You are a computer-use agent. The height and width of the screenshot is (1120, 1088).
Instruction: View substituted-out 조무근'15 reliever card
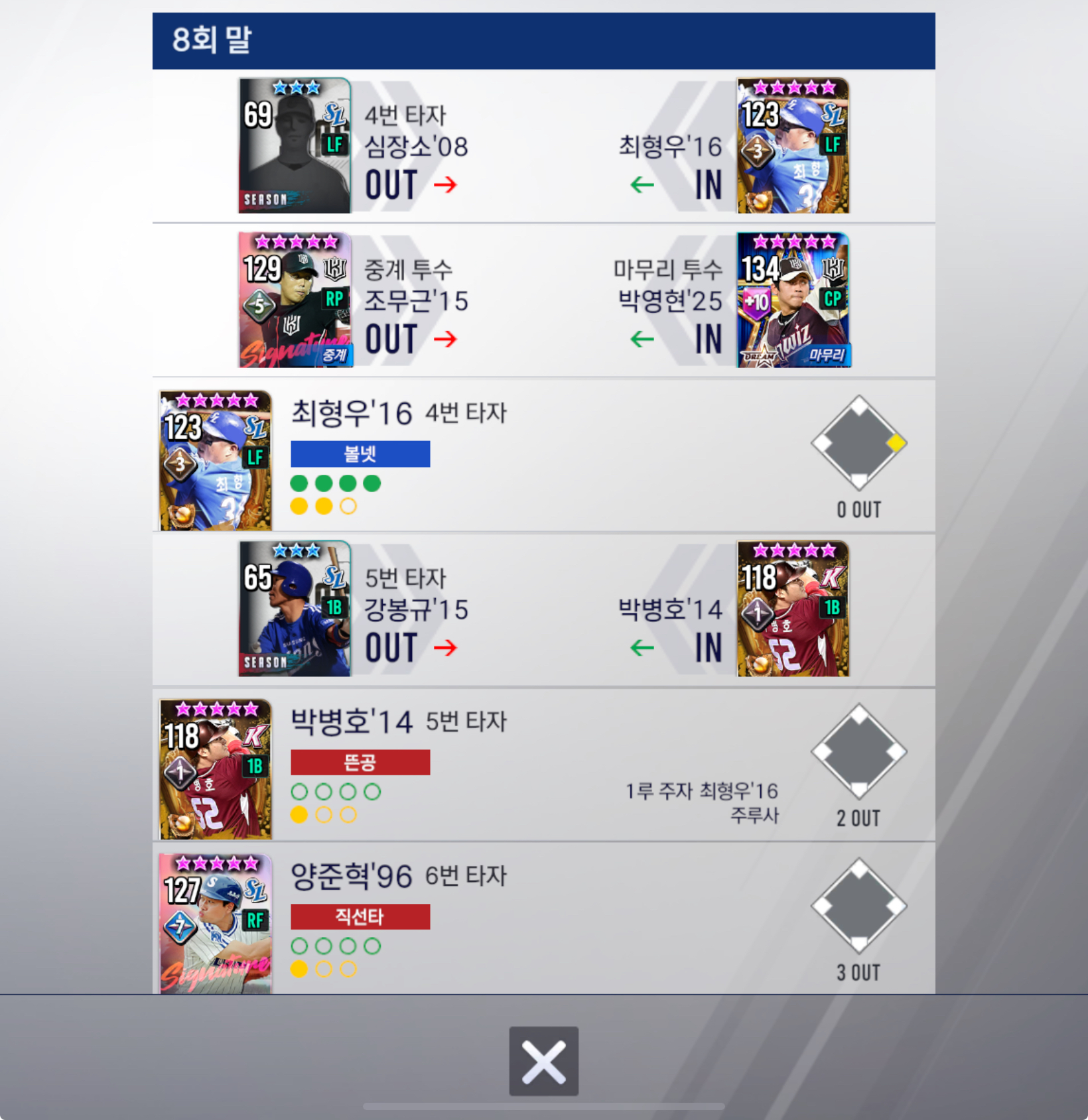click(295, 300)
